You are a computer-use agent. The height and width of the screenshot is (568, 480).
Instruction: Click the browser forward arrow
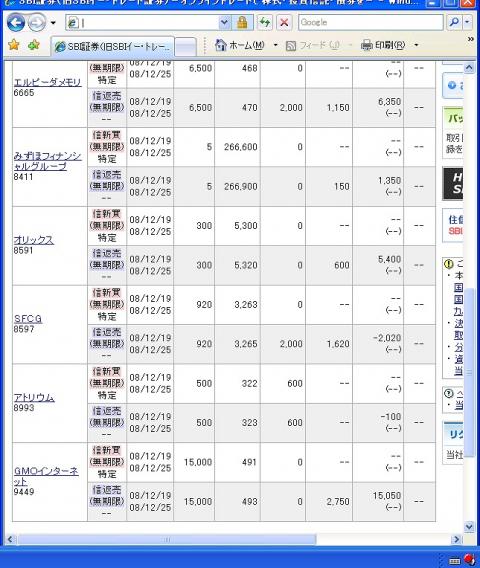click(x=37, y=23)
